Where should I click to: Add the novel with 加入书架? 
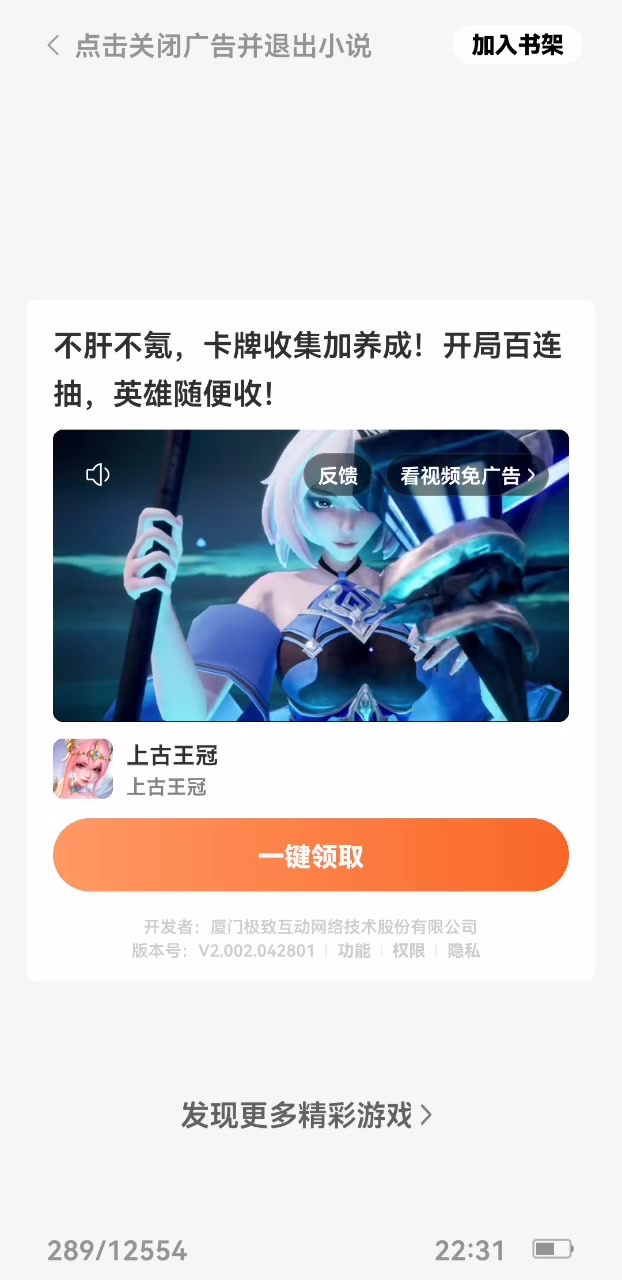[x=517, y=45]
